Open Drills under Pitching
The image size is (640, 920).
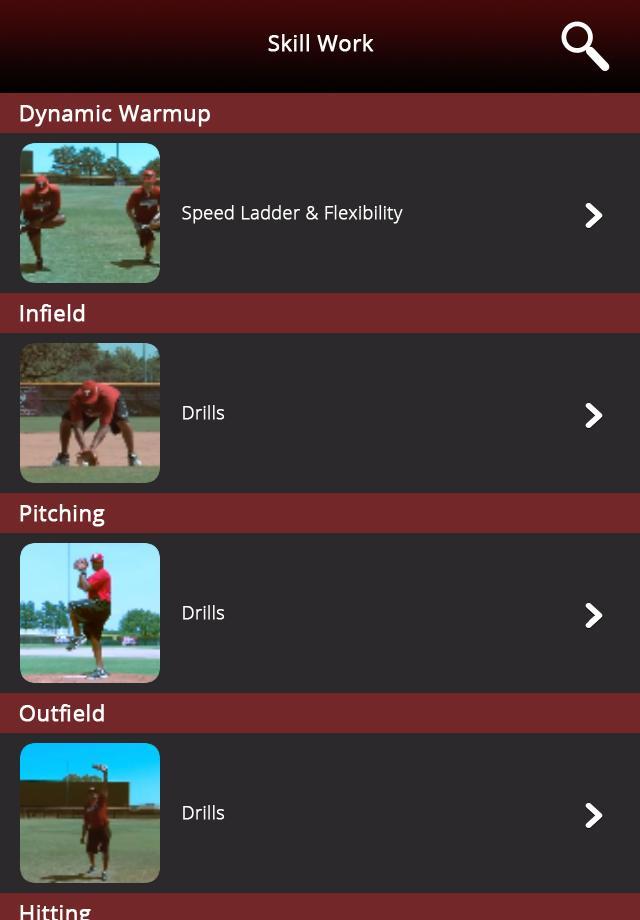[x=203, y=613]
